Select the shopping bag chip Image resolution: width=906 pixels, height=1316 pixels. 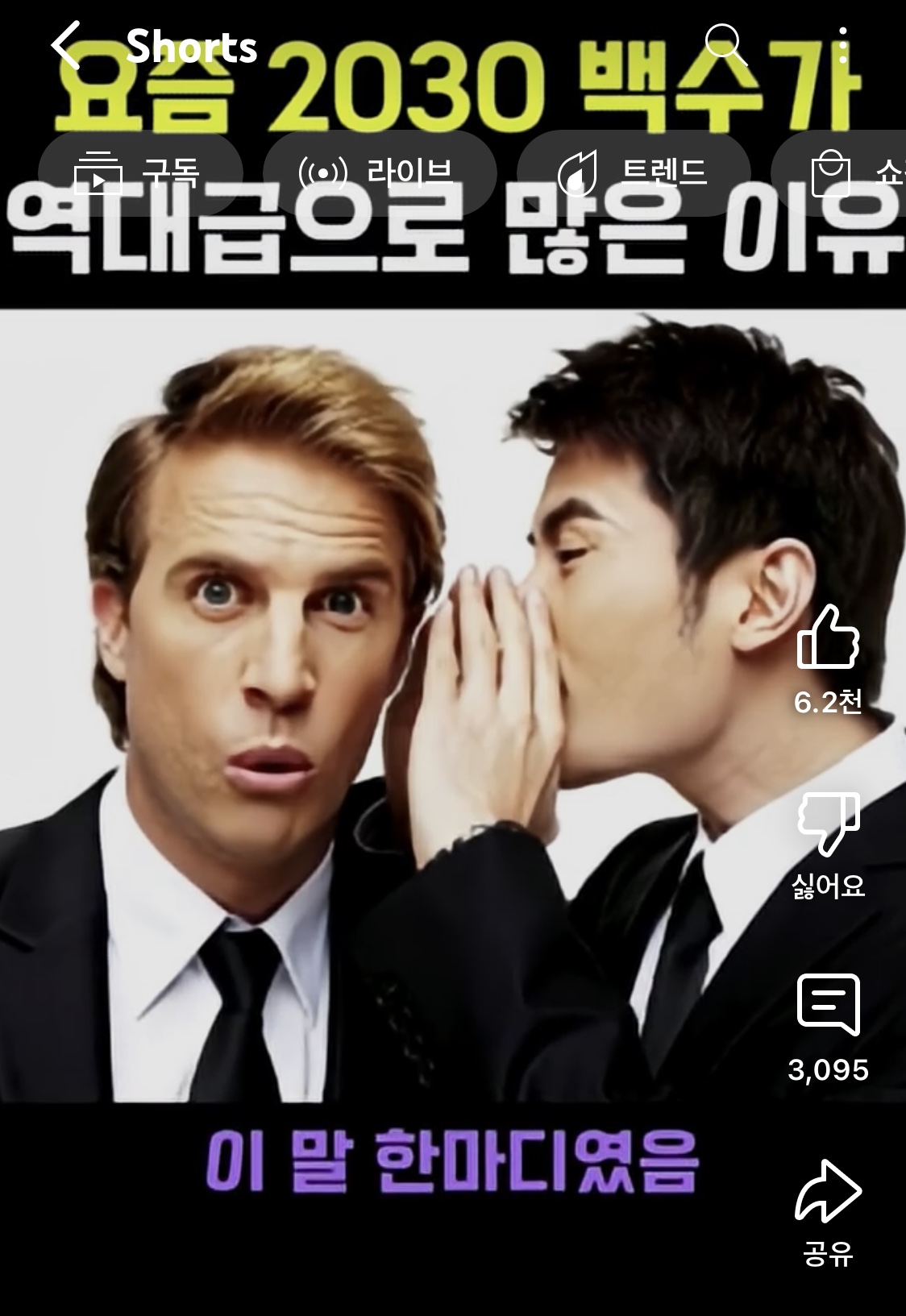point(846,173)
